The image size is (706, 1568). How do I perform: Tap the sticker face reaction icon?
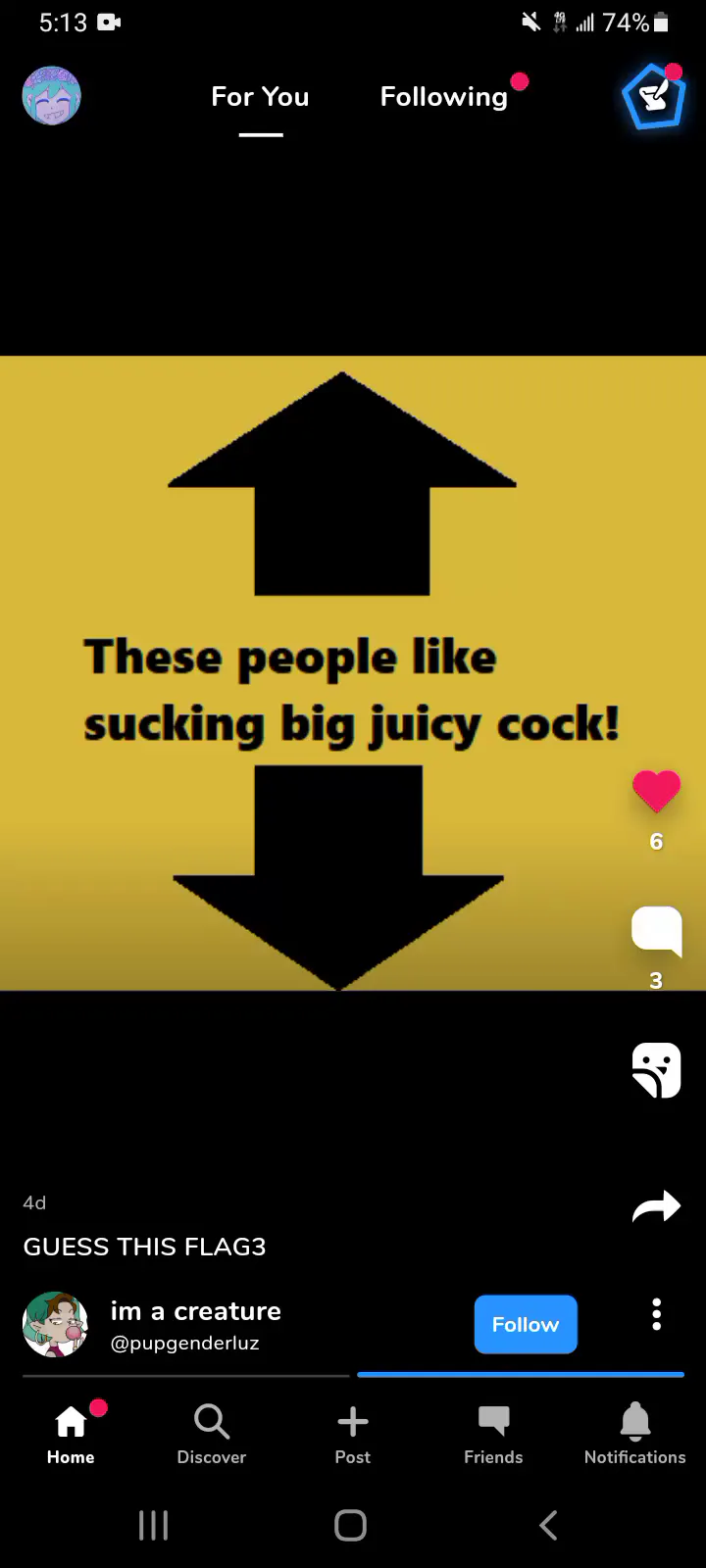tap(656, 1069)
